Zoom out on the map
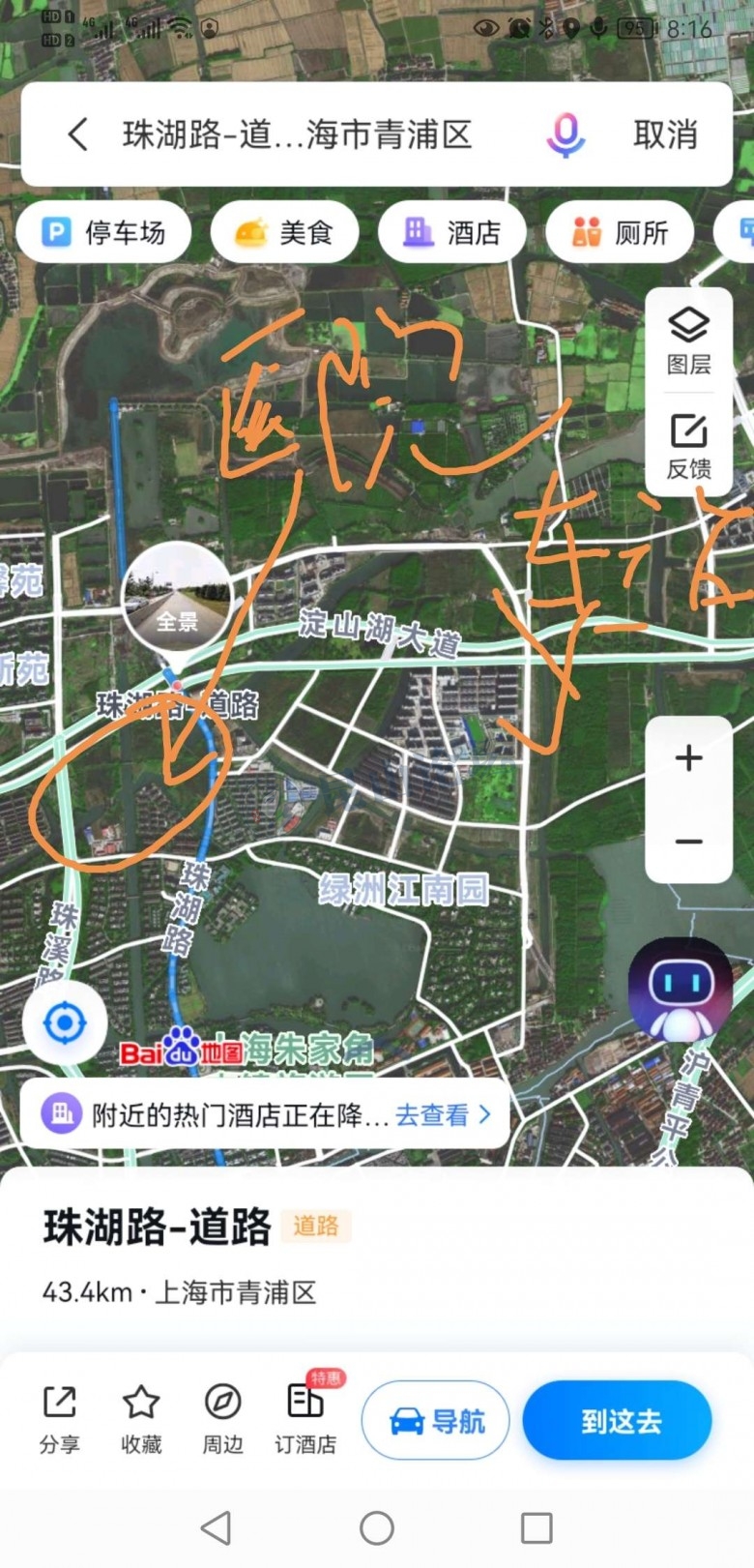The image size is (754, 1568). [x=688, y=842]
